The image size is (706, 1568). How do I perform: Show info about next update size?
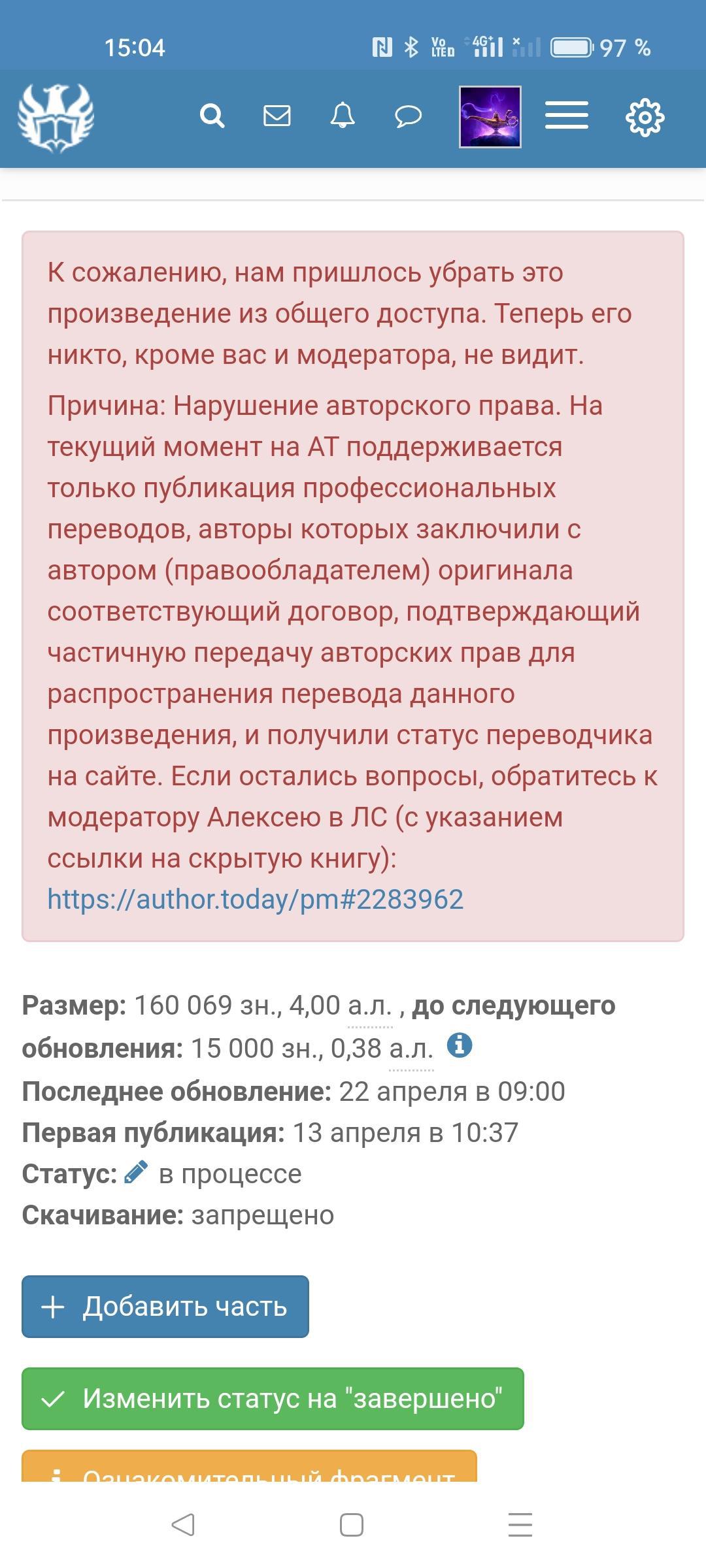[x=460, y=1045]
